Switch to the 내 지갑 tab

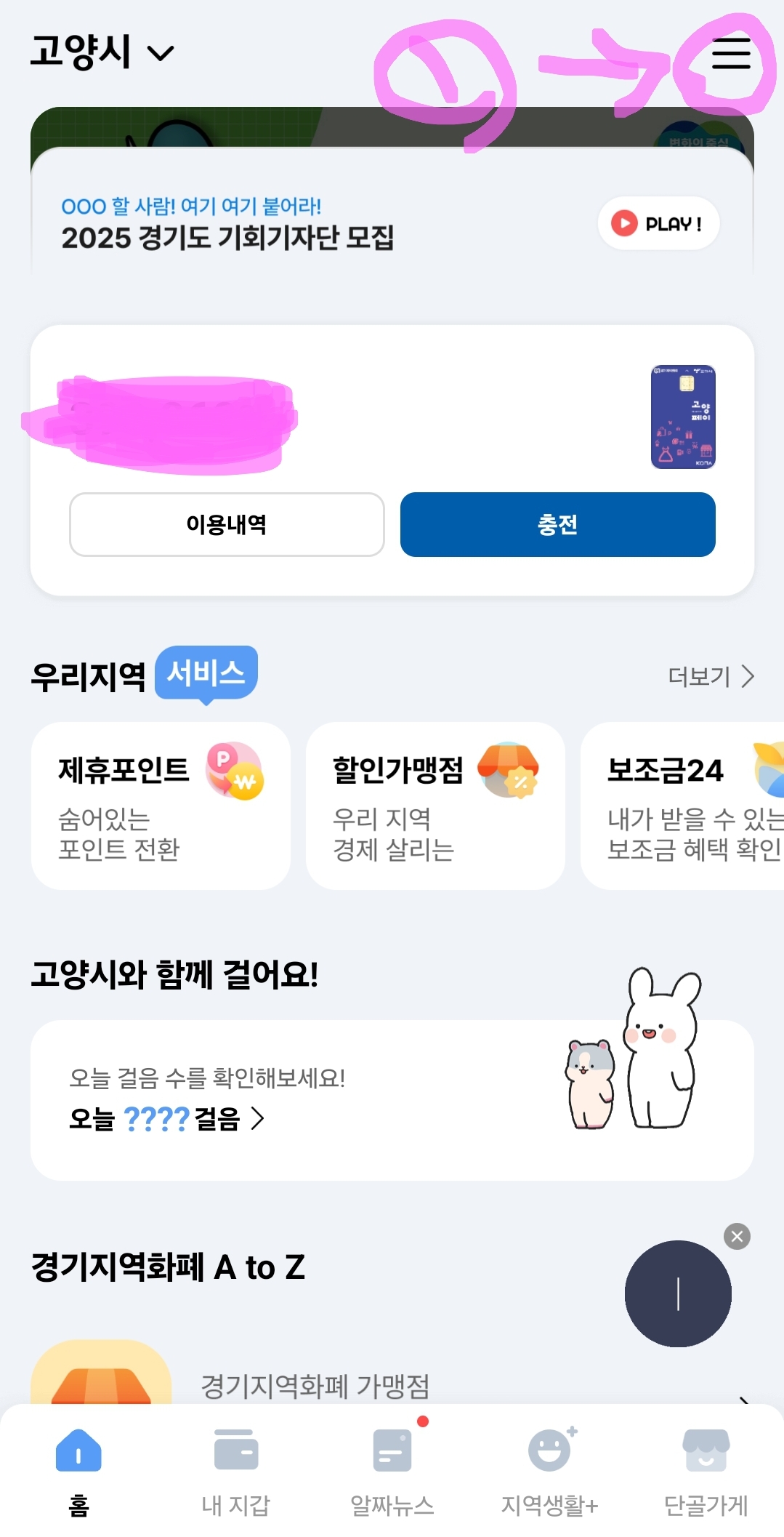click(235, 1470)
